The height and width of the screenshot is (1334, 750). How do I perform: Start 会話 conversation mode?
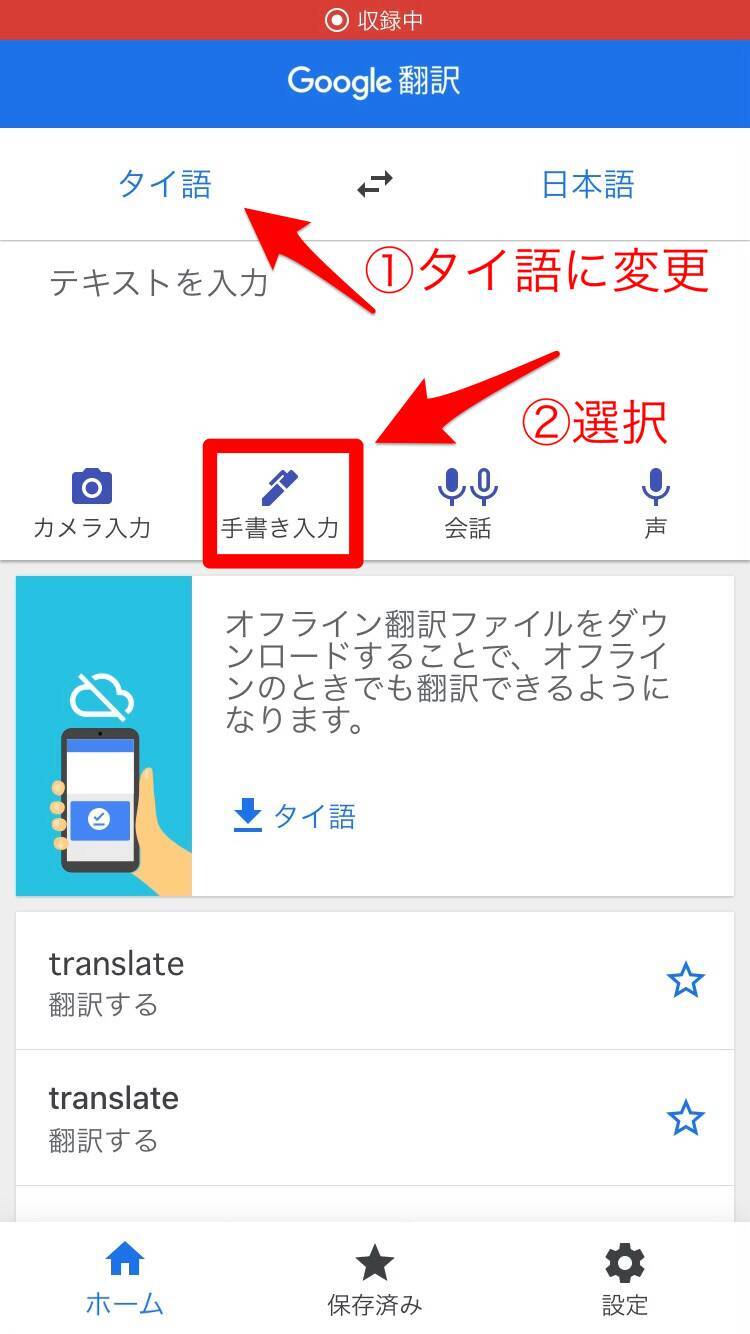[468, 505]
